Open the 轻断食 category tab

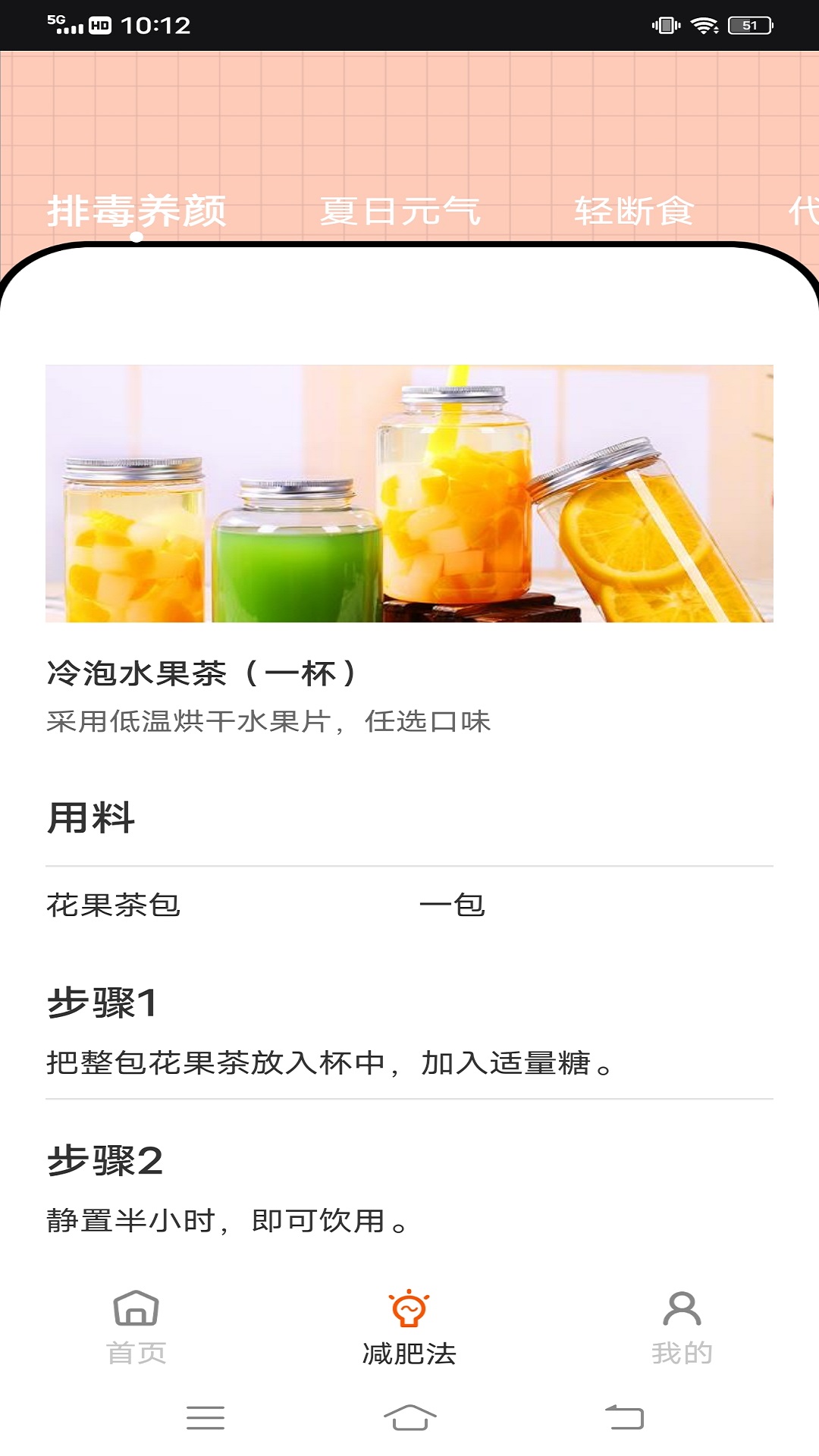coord(641,212)
